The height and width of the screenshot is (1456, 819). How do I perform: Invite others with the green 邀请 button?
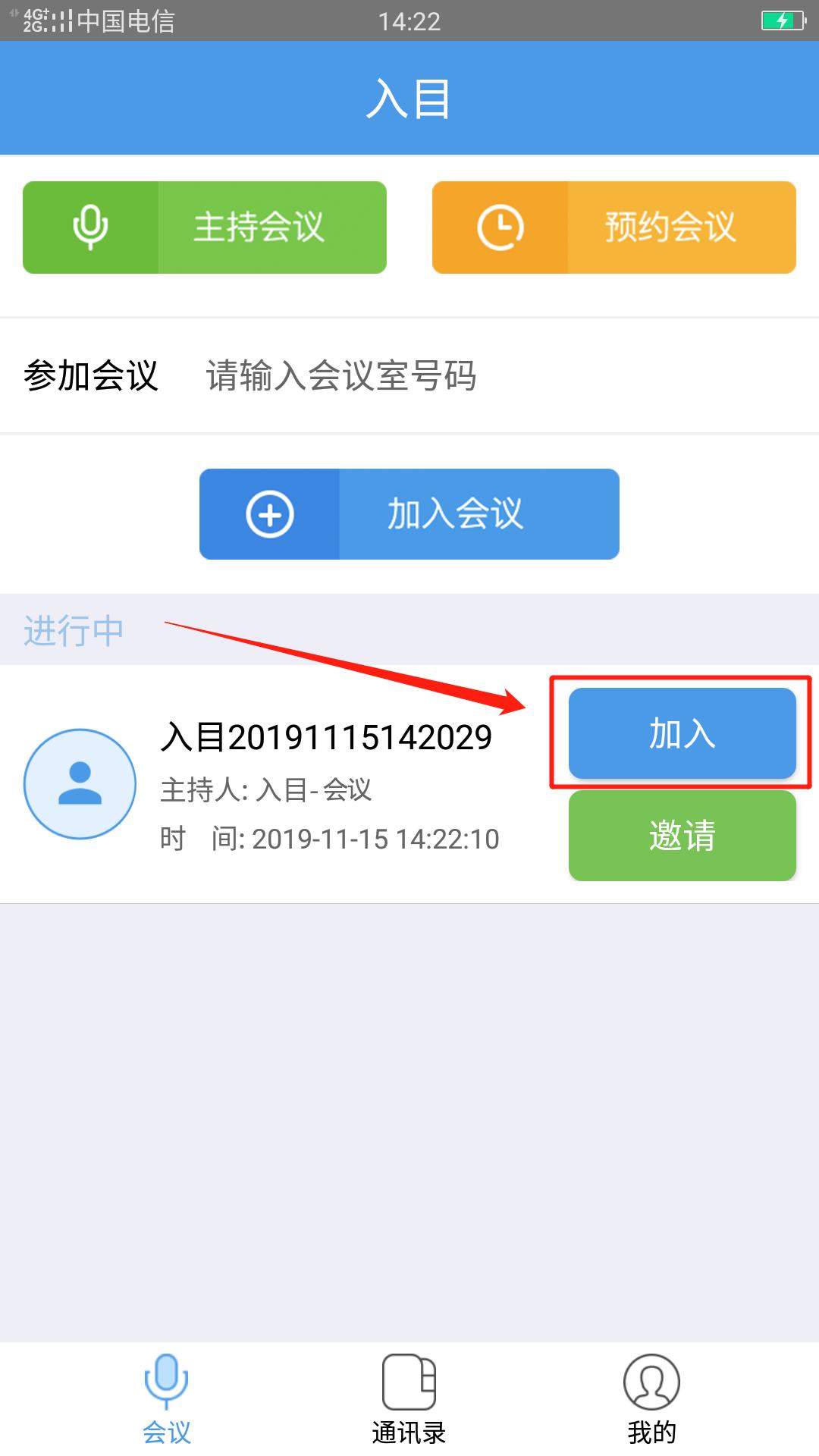tap(682, 836)
